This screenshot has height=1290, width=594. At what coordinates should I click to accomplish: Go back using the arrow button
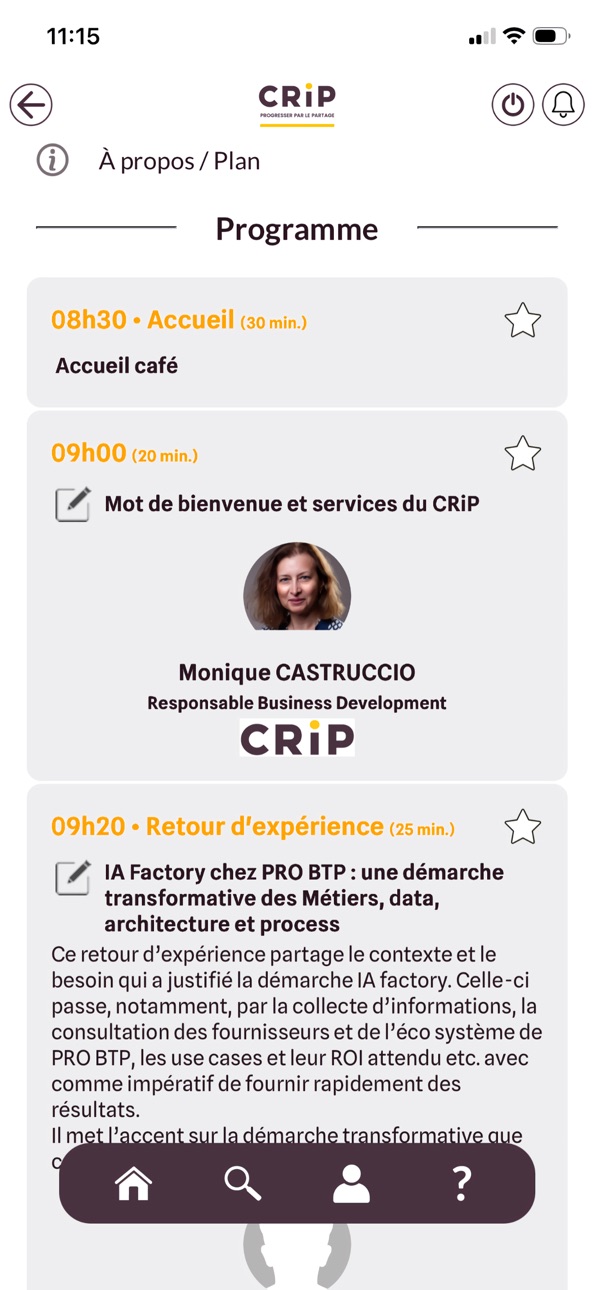31,105
